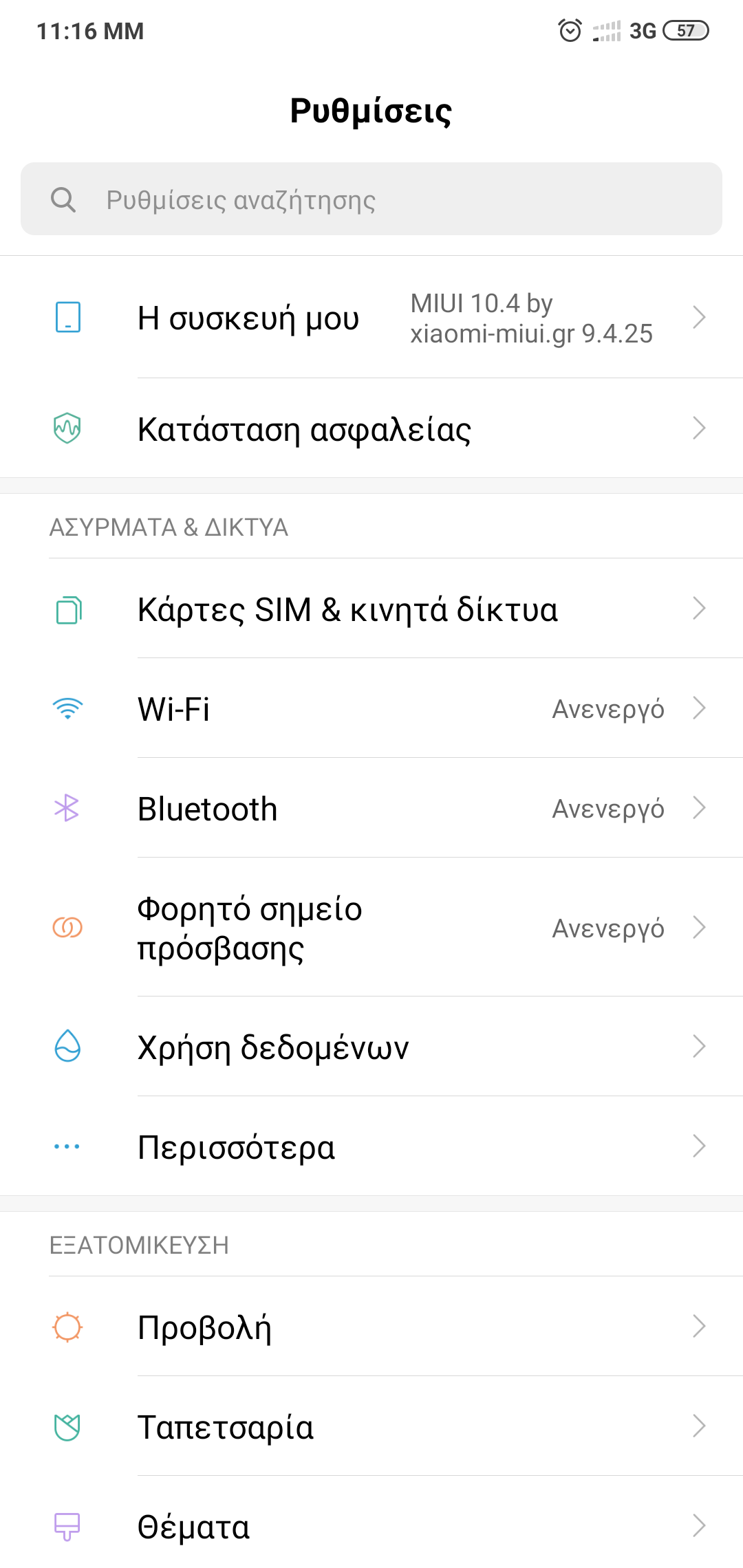Open Φορητό σημείο πρόσβασης settings
The width and height of the screenshot is (743, 1568).
(x=371, y=928)
